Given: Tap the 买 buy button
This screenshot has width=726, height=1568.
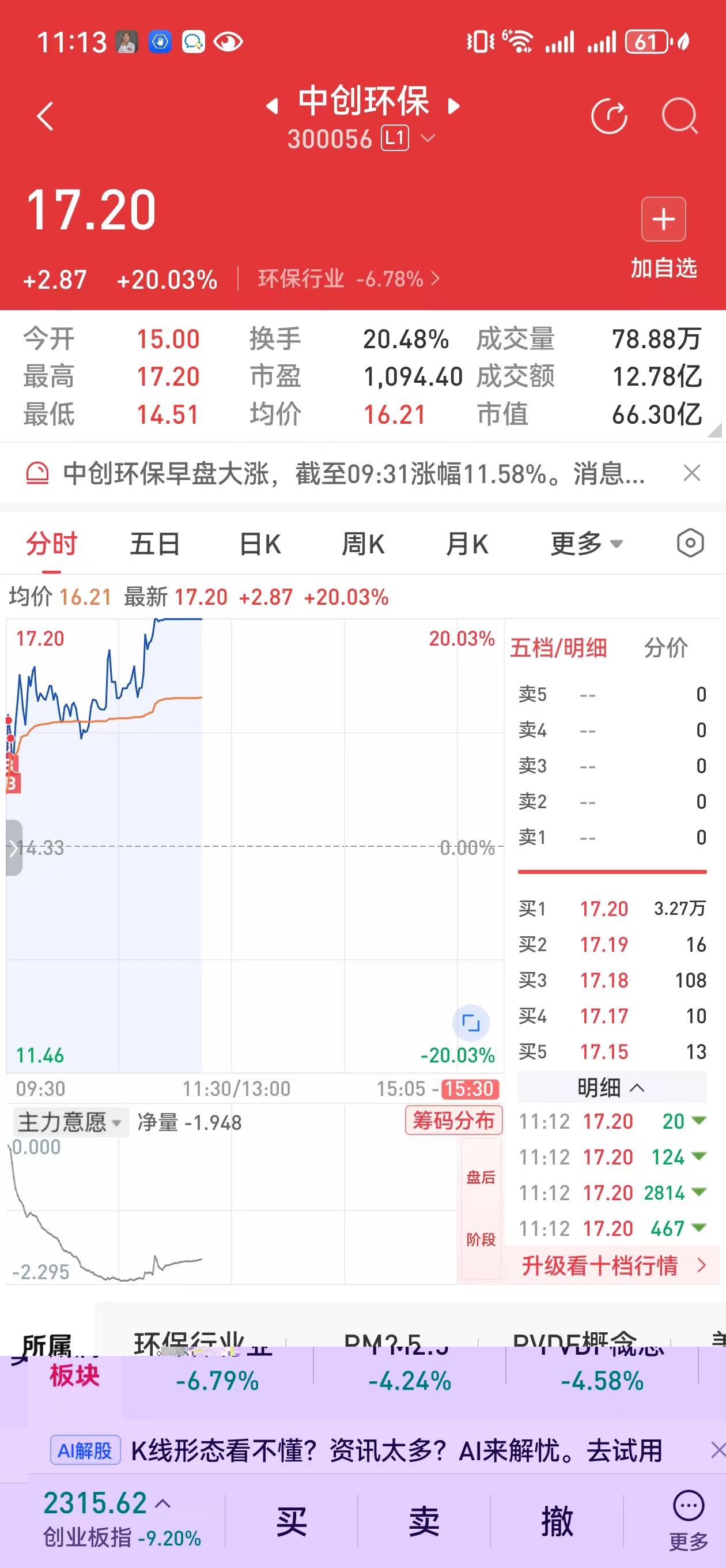Looking at the screenshot, I should (x=292, y=1521).
